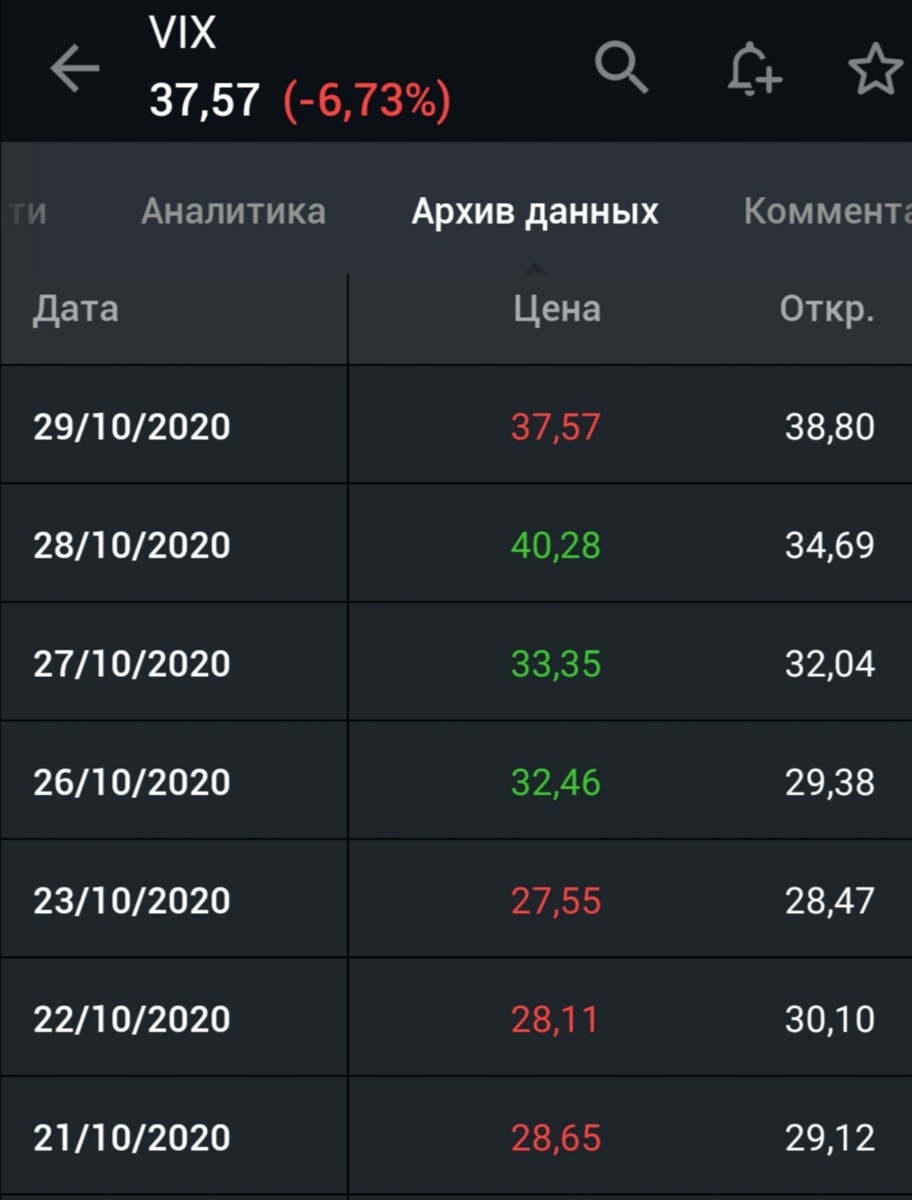Tap the green price 40,28 for 28/10/2020
The image size is (912, 1200).
(x=556, y=545)
